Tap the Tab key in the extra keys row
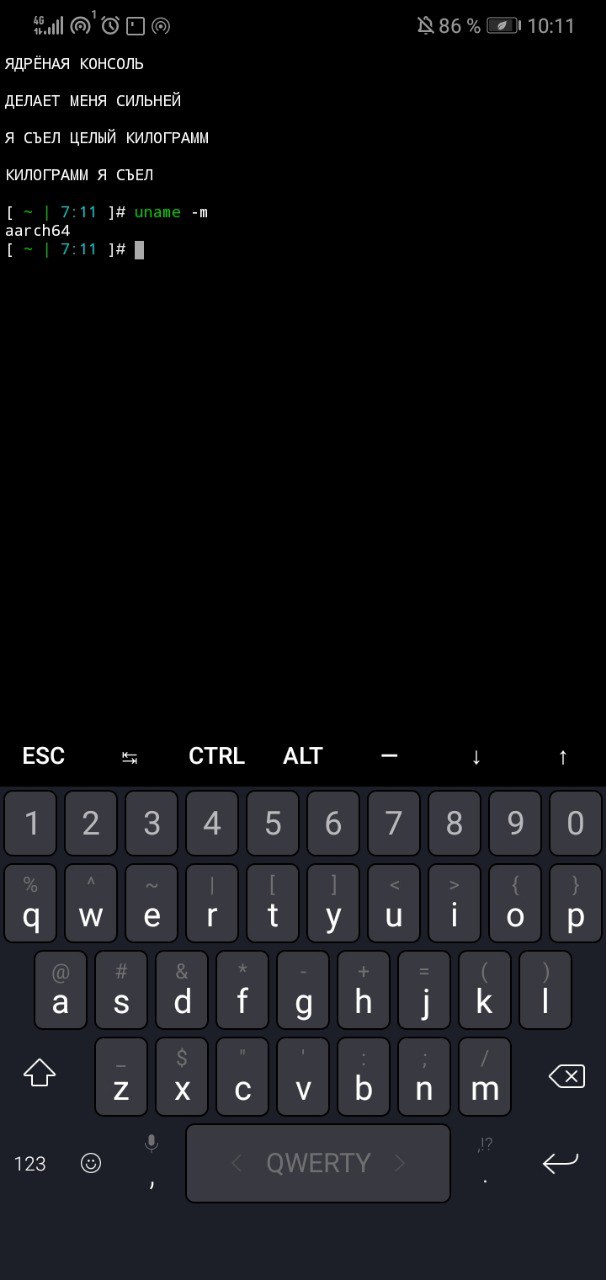Viewport: 606px width, 1280px height. [130, 757]
